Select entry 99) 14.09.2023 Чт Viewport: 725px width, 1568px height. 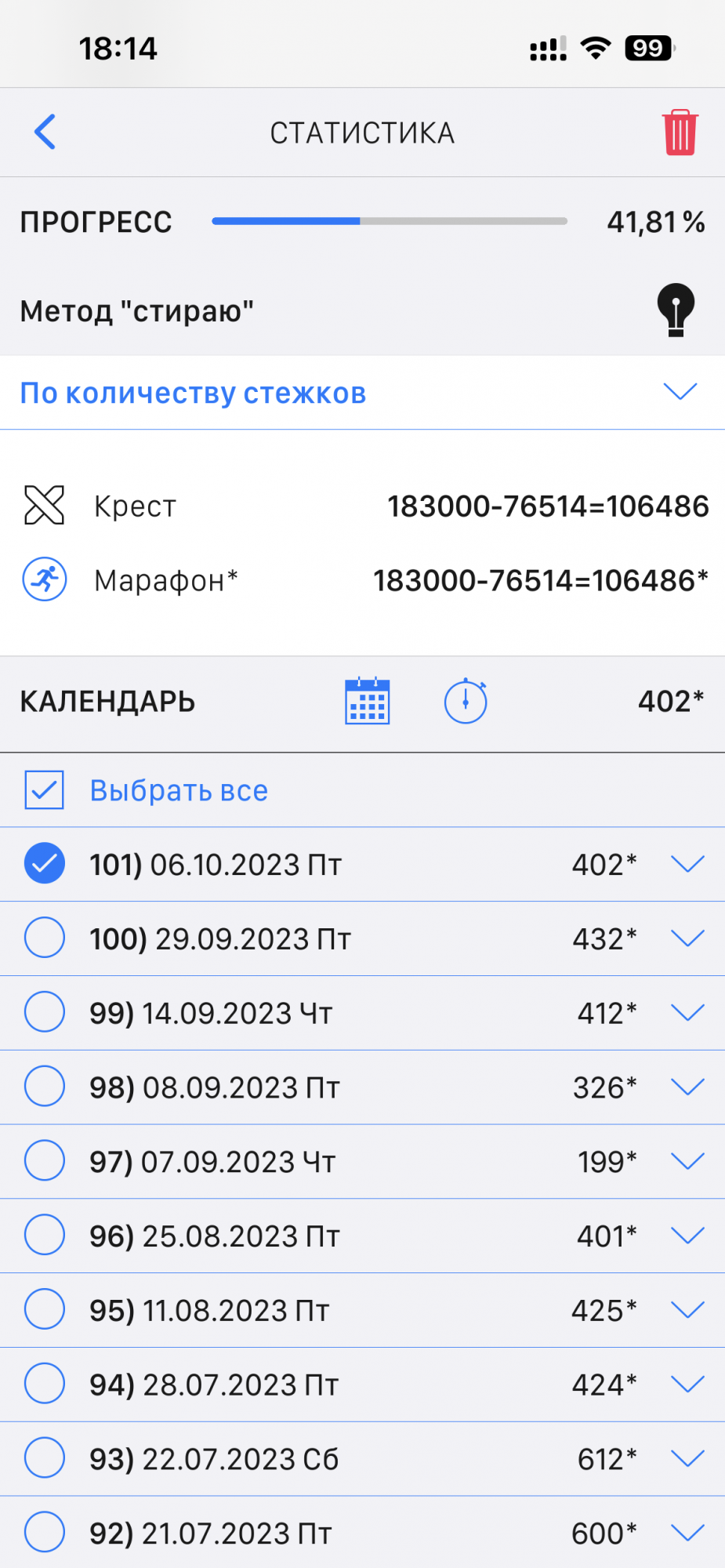pos(45,1012)
